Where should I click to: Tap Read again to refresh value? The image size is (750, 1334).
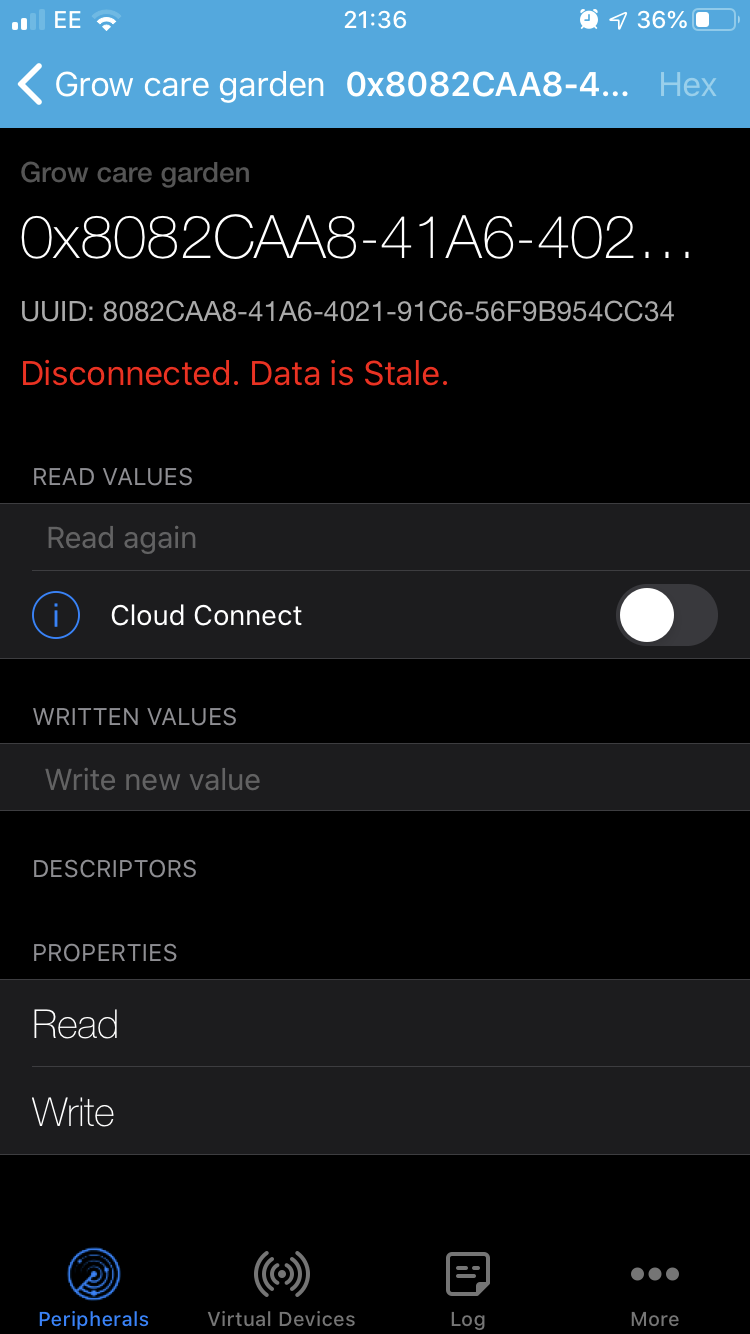pyautogui.click(x=122, y=538)
